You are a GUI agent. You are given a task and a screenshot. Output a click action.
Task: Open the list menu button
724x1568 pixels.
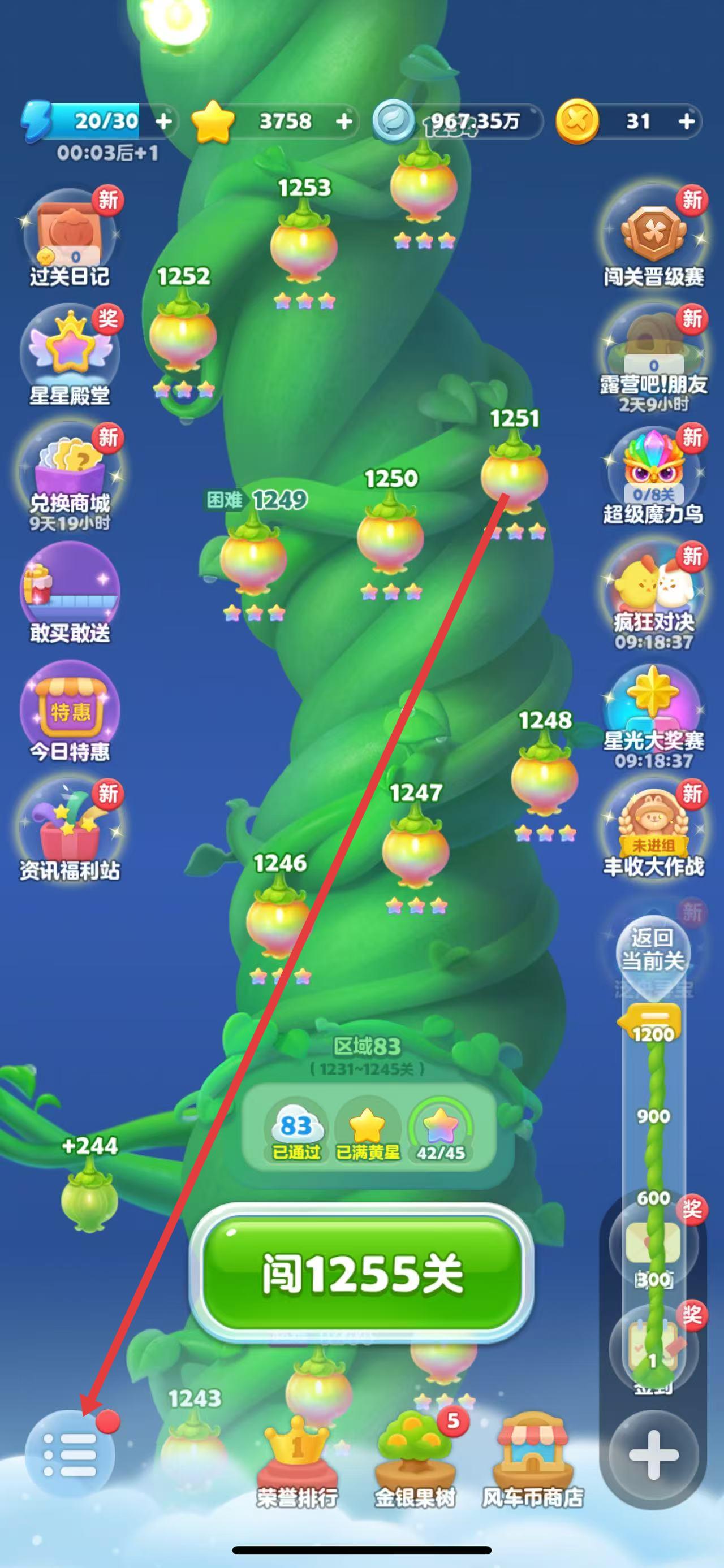click(x=70, y=1455)
